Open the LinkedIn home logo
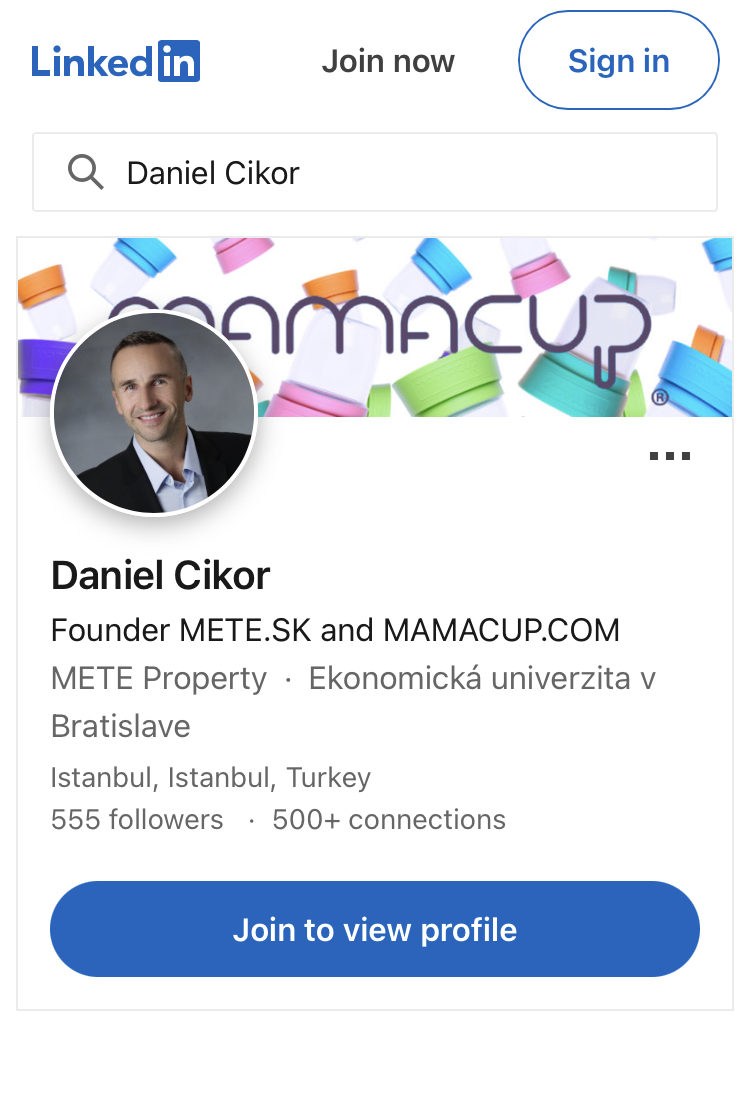 click(116, 62)
